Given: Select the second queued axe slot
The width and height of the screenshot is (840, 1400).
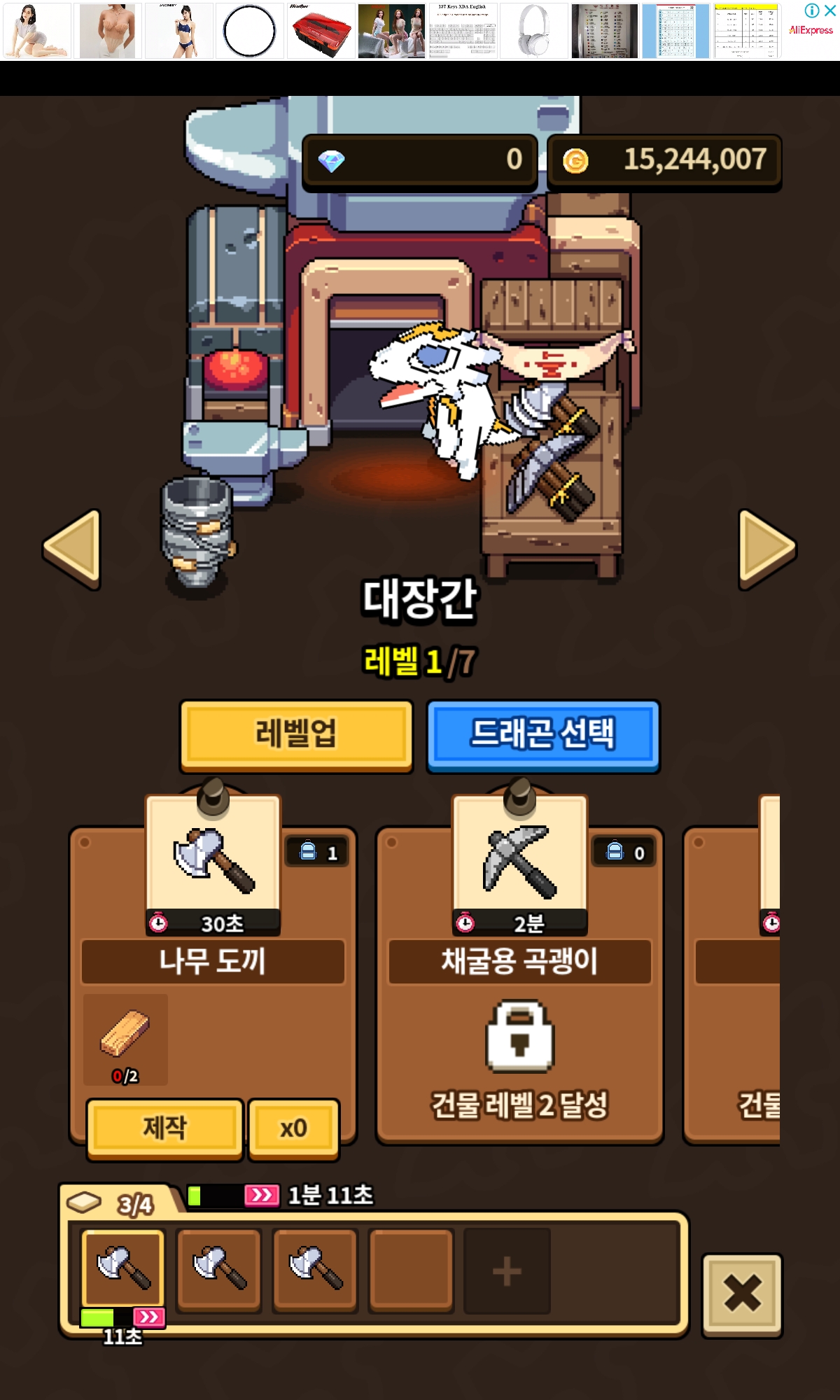Looking at the screenshot, I should [x=219, y=1268].
